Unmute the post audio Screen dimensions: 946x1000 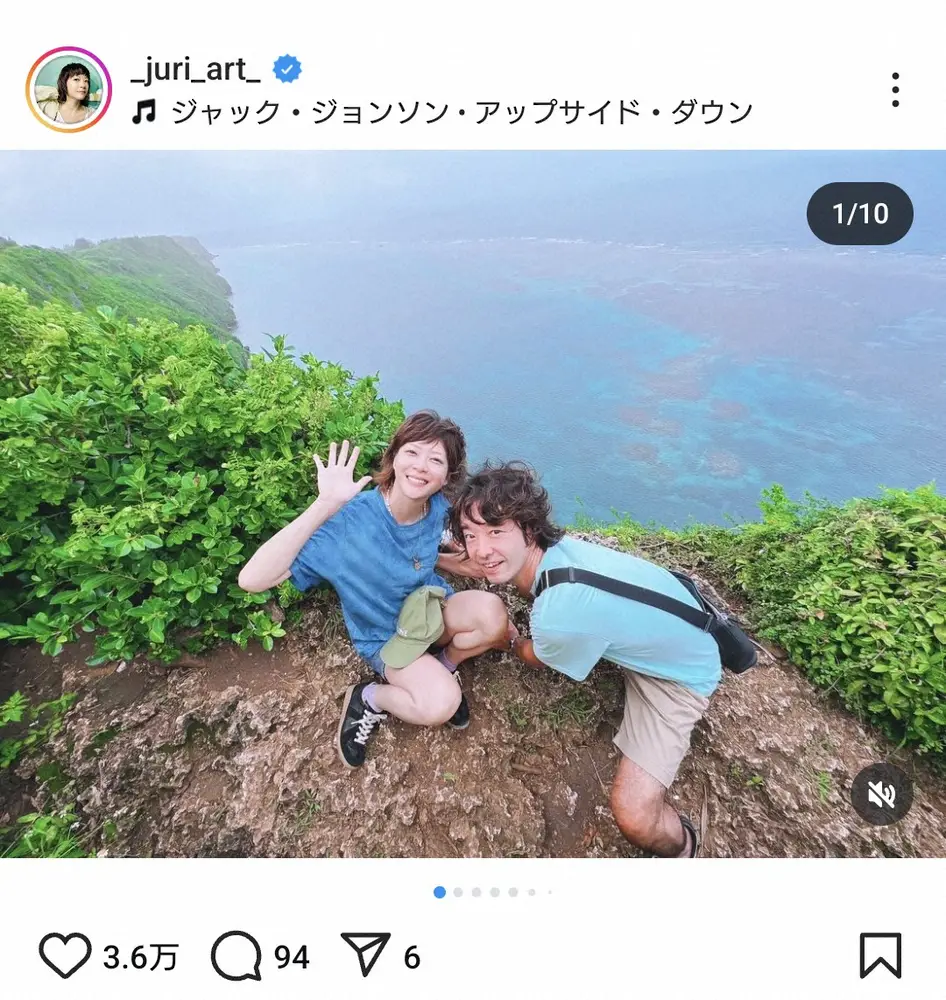(x=882, y=795)
